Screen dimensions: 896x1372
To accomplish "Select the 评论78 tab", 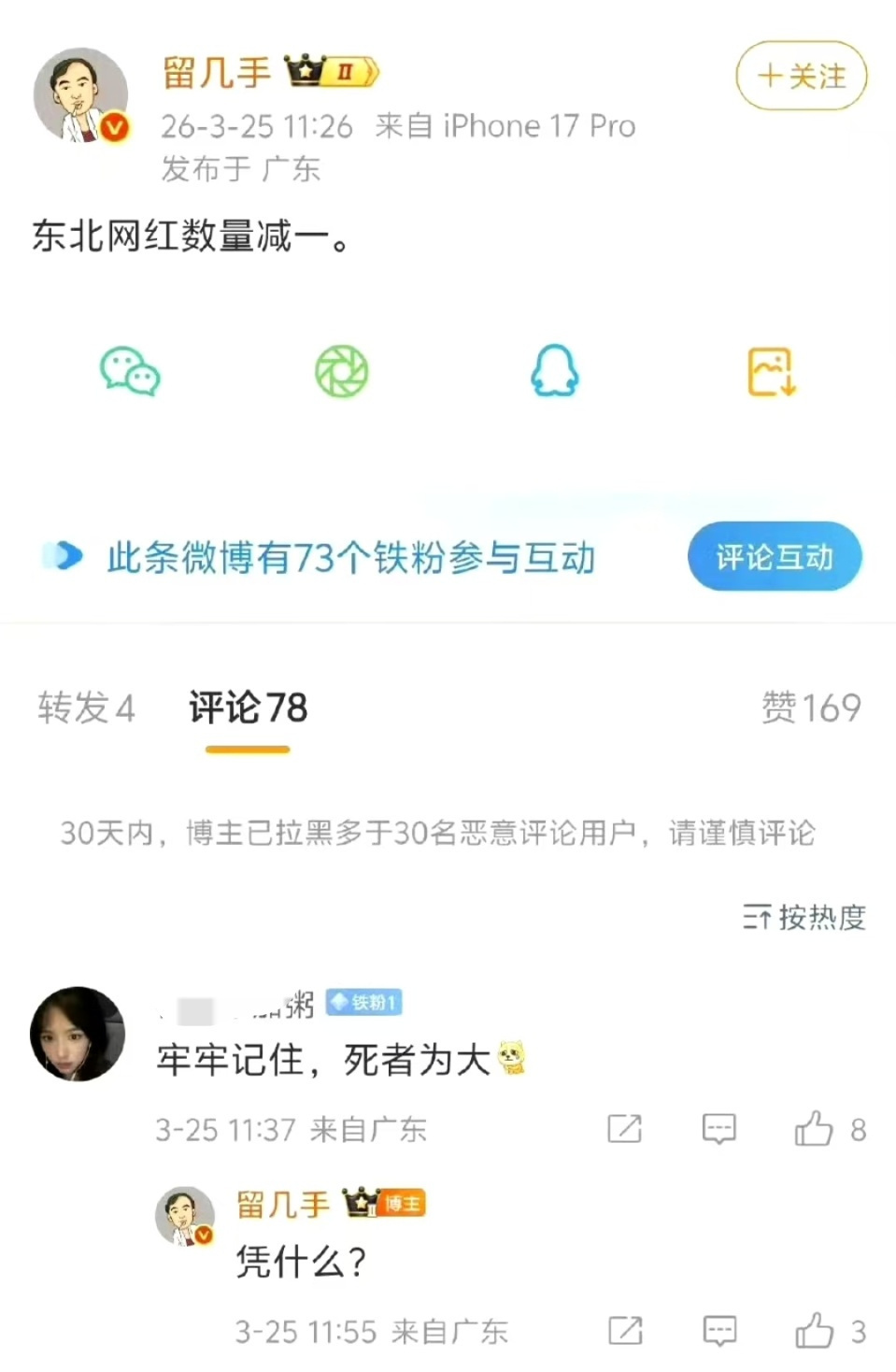I will pos(248,709).
